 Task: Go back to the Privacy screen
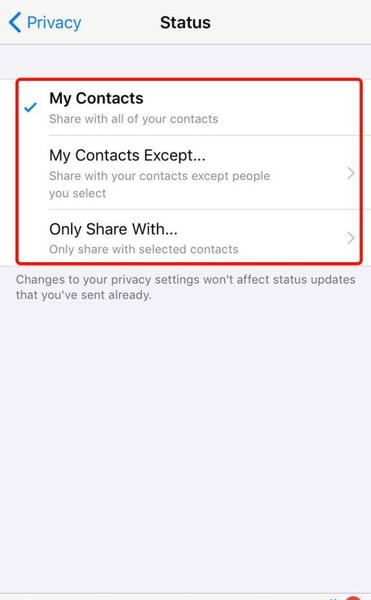(x=45, y=23)
